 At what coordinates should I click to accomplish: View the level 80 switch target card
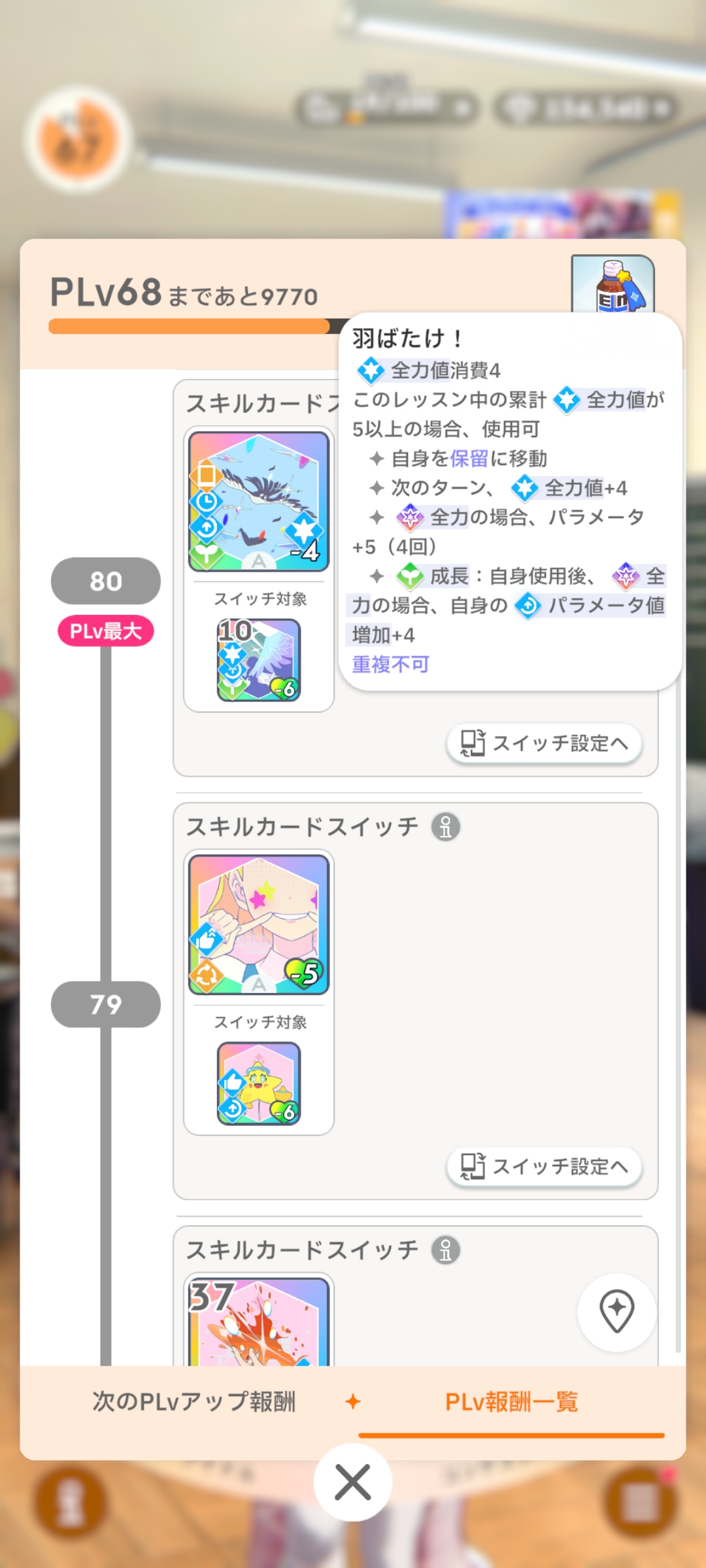coord(259,660)
